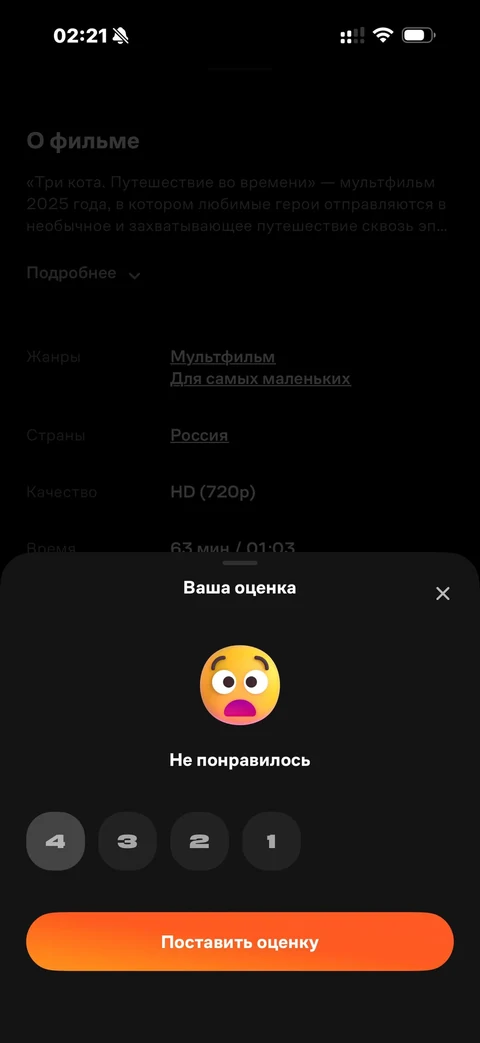Tap Поставить оценку to submit
The height and width of the screenshot is (1043, 480).
point(240,942)
